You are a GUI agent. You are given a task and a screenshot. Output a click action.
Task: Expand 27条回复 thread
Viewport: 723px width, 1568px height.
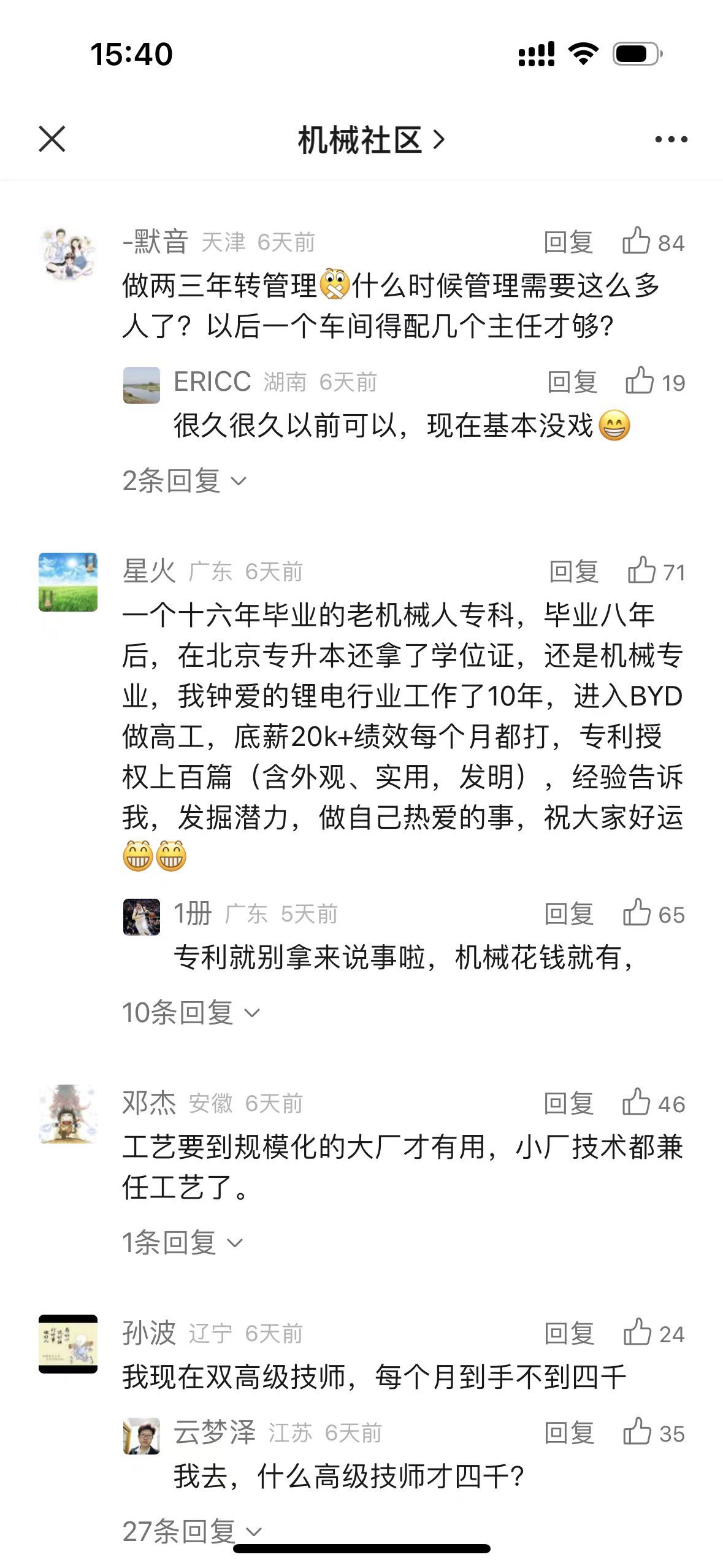(x=191, y=1531)
